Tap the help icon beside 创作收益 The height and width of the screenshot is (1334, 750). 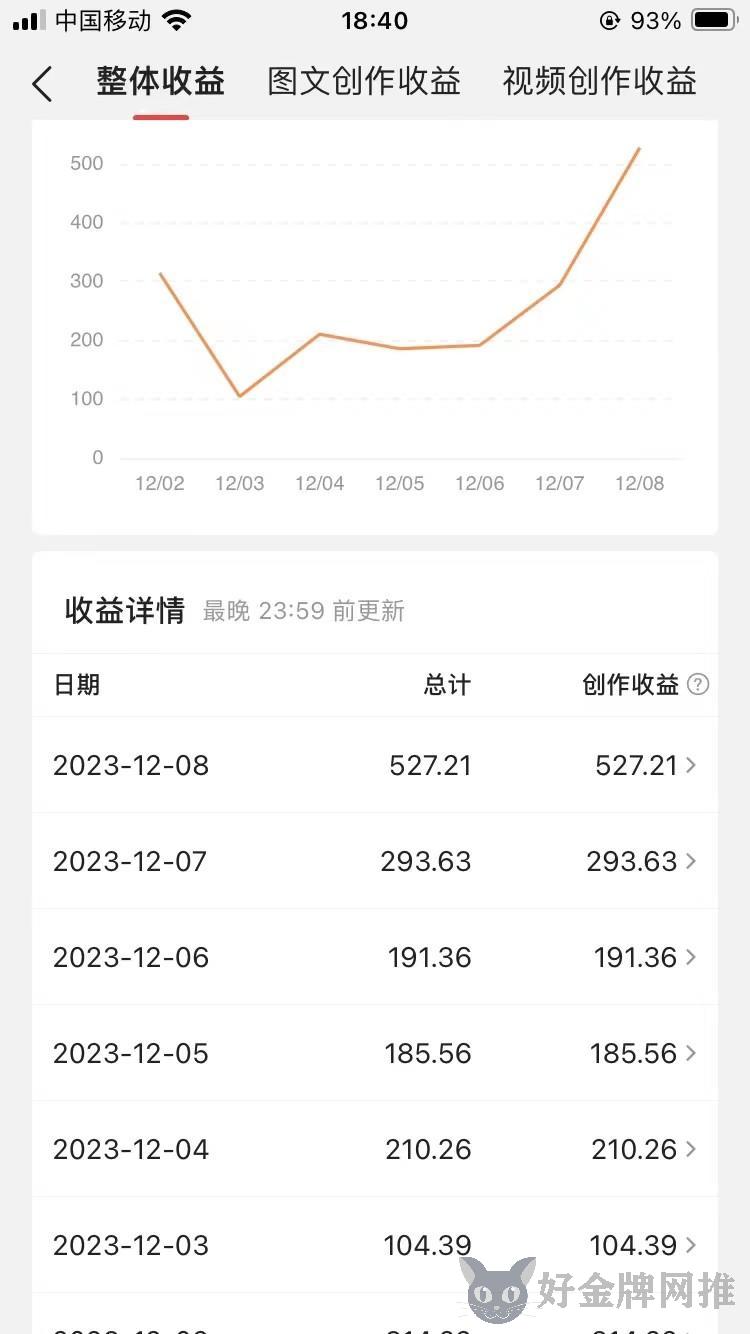tap(699, 685)
